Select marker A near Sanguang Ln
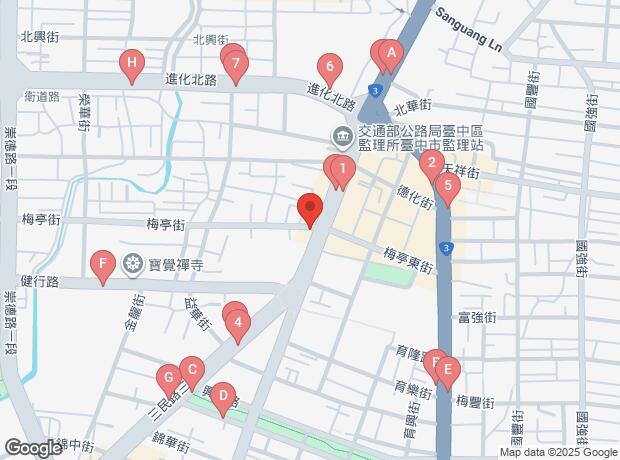 [x=392, y=52]
